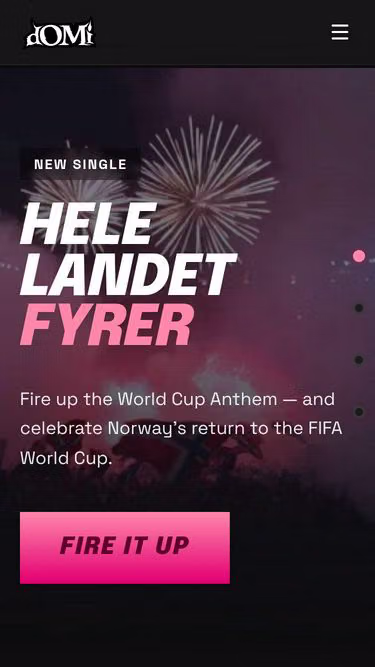Select the first pink section dot
This screenshot has width=375, height=667.
pos(359,256)
